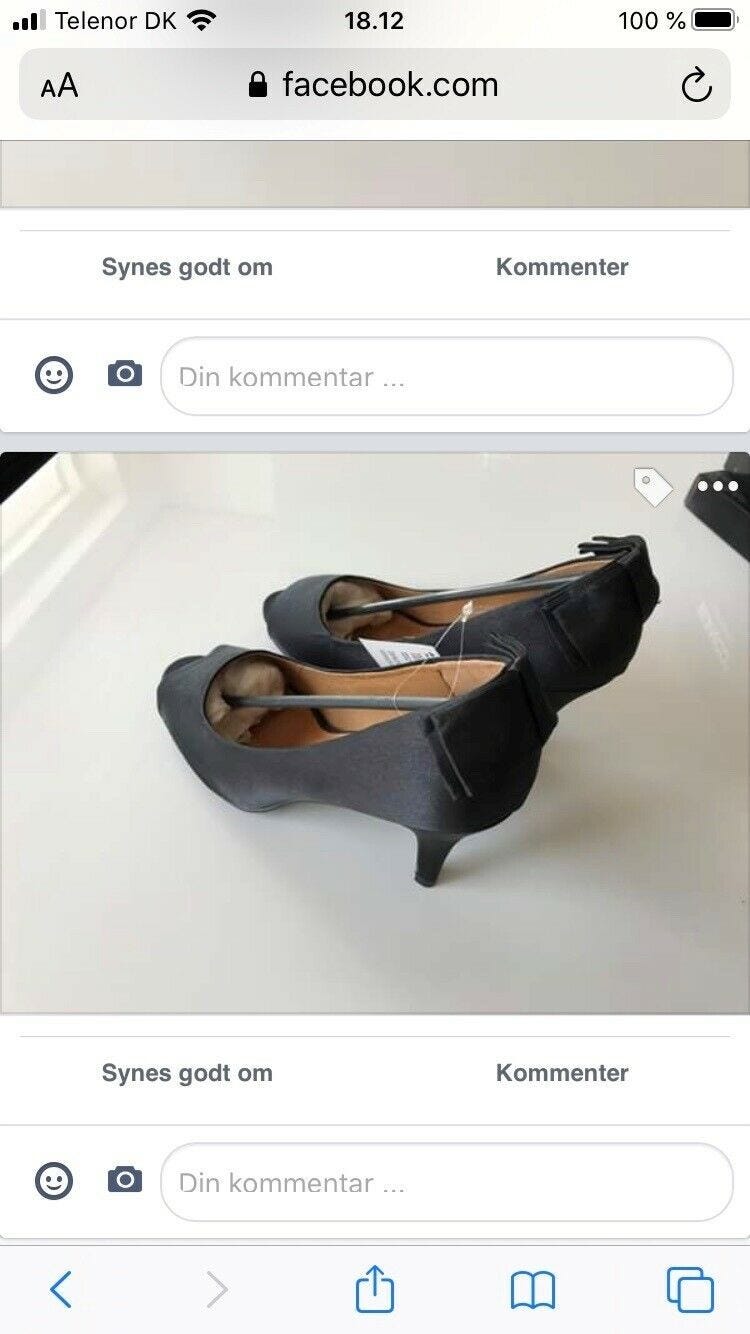Open Safari bookmarks
The width and height of the screenshot is (750, 1334).
coord(532,1289)
